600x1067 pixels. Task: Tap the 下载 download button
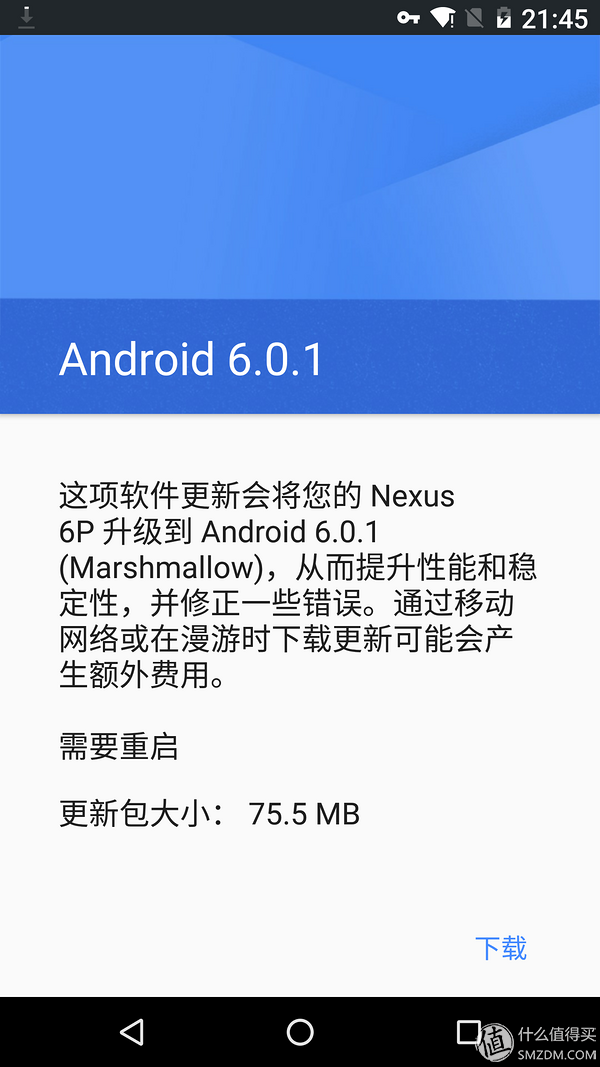(x=500, y=947)
